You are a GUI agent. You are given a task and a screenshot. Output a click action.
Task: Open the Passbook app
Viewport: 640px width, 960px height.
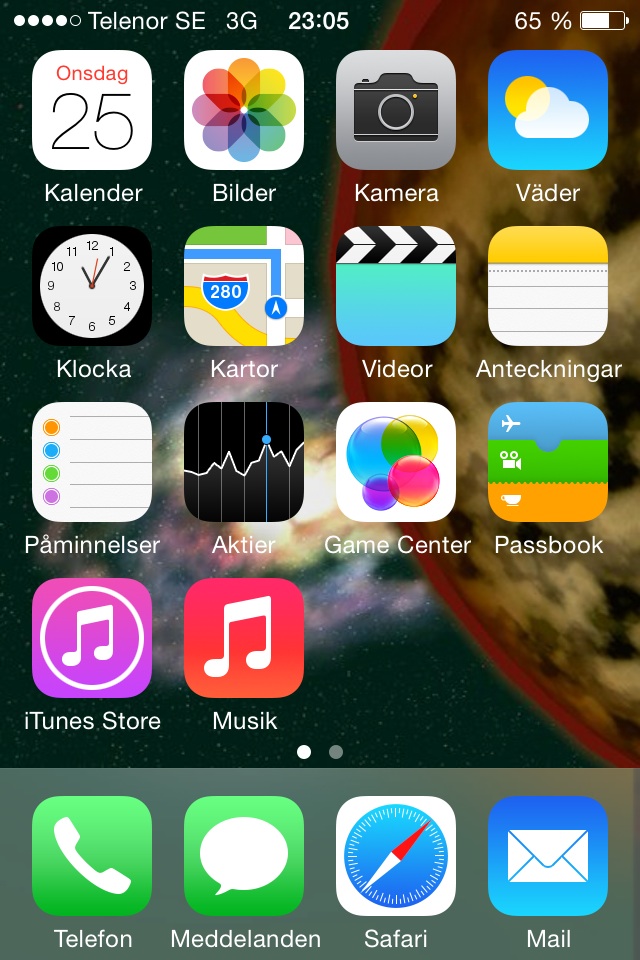[548, 462]
